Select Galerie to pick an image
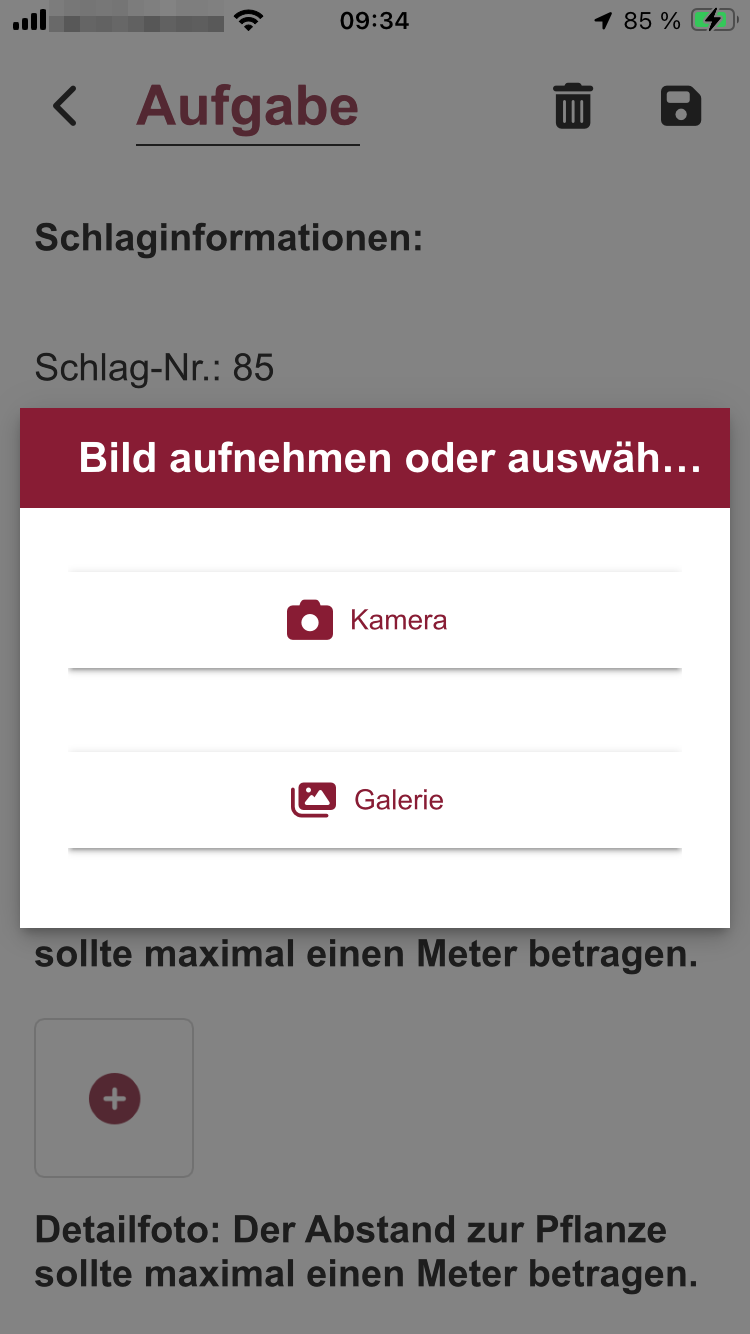Viewport: 750px width, 1334px height. click(x=374, y=800)
